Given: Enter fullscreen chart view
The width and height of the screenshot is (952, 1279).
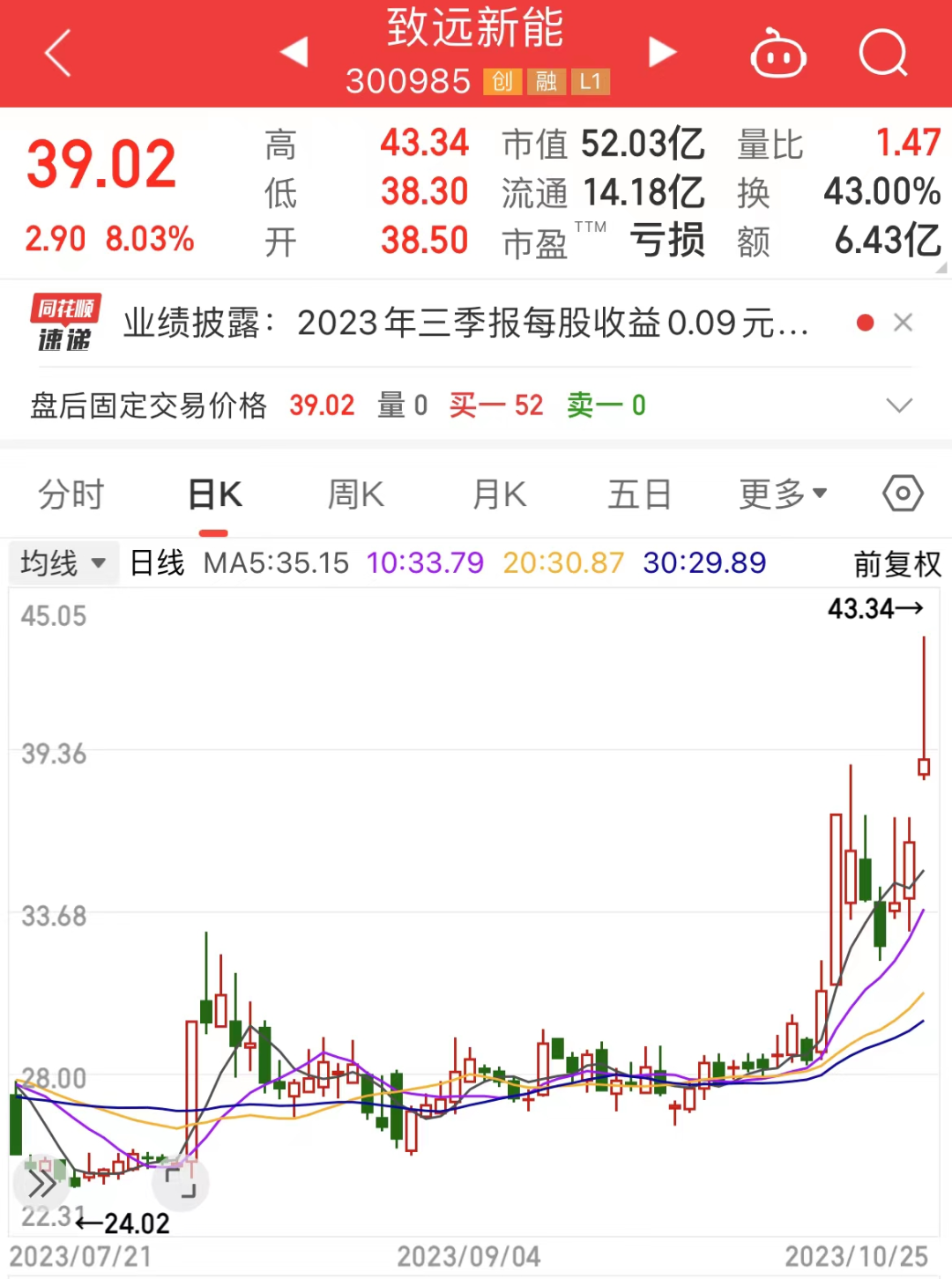Looking at the screenshot, I should [x=180, y=1182].
